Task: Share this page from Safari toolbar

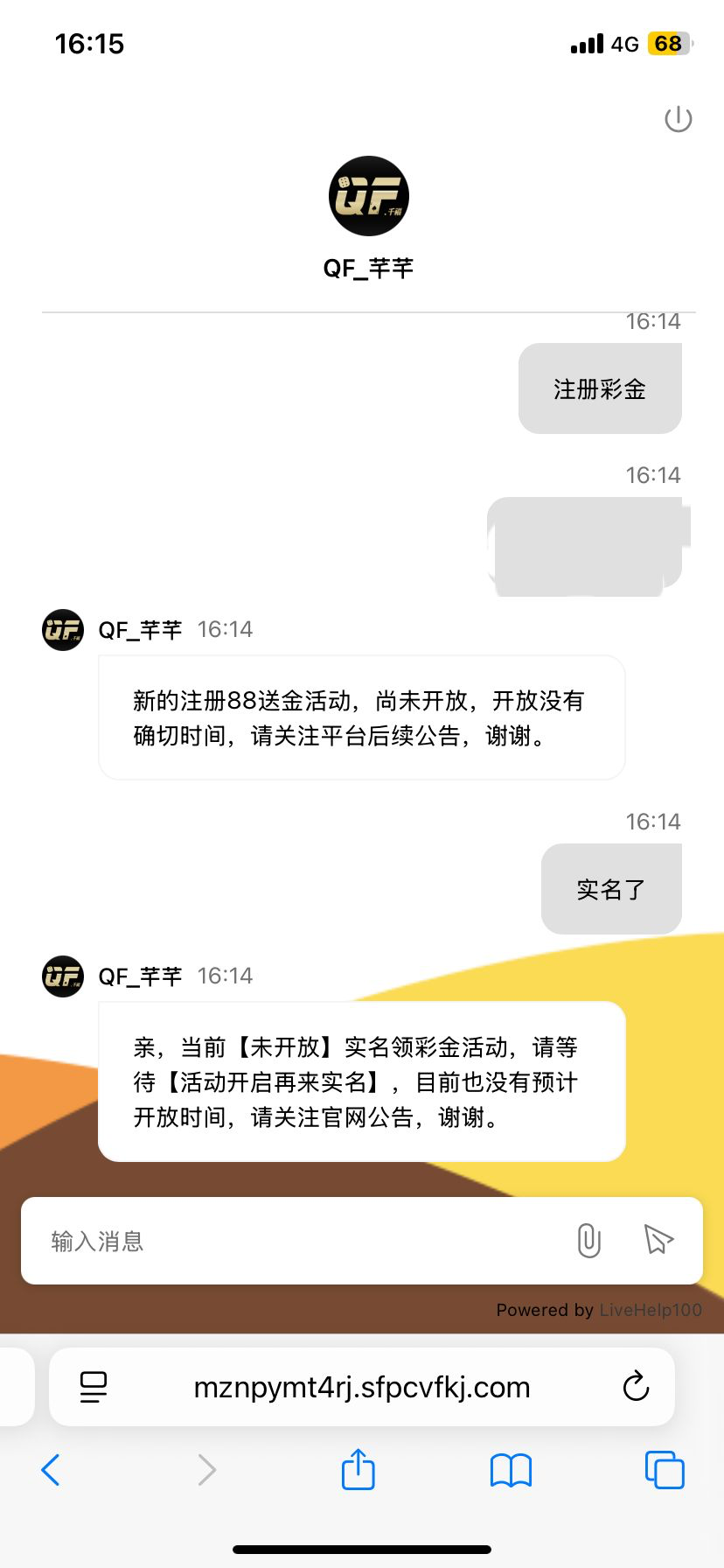Action: 359,1469
